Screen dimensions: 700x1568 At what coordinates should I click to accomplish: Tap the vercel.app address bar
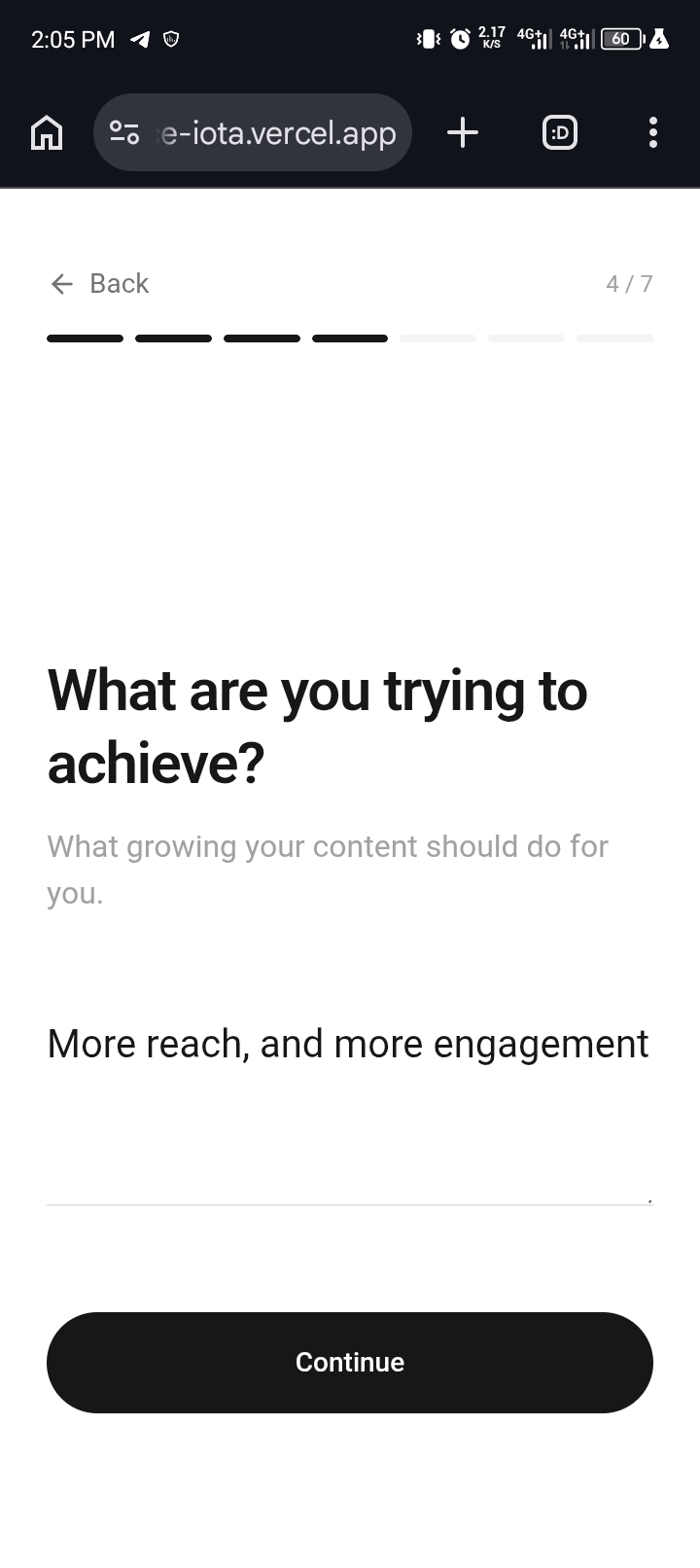[x=253, y=132]
